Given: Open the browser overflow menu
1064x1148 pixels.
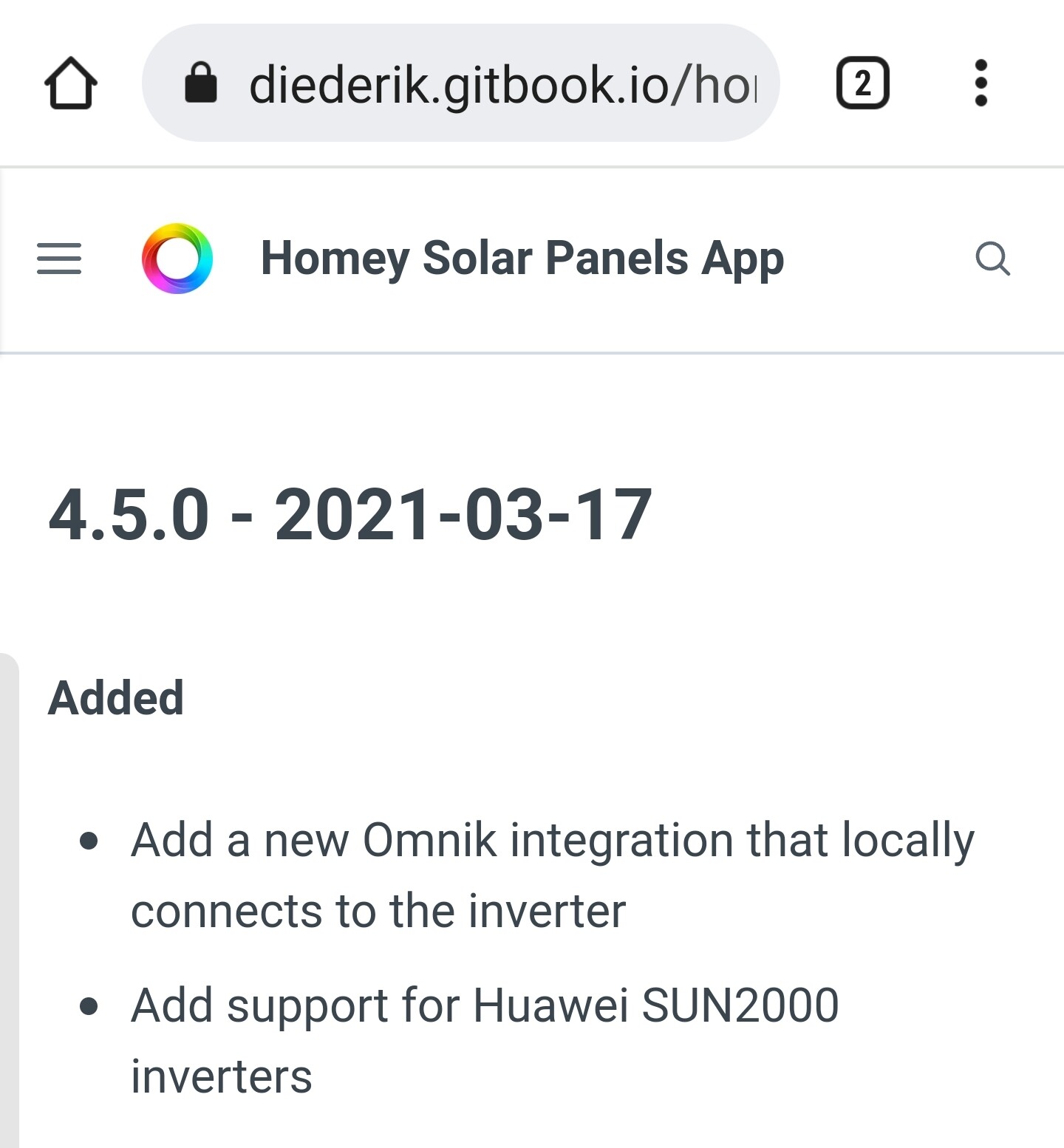Looking at the screenshot, I should [981, 83].
